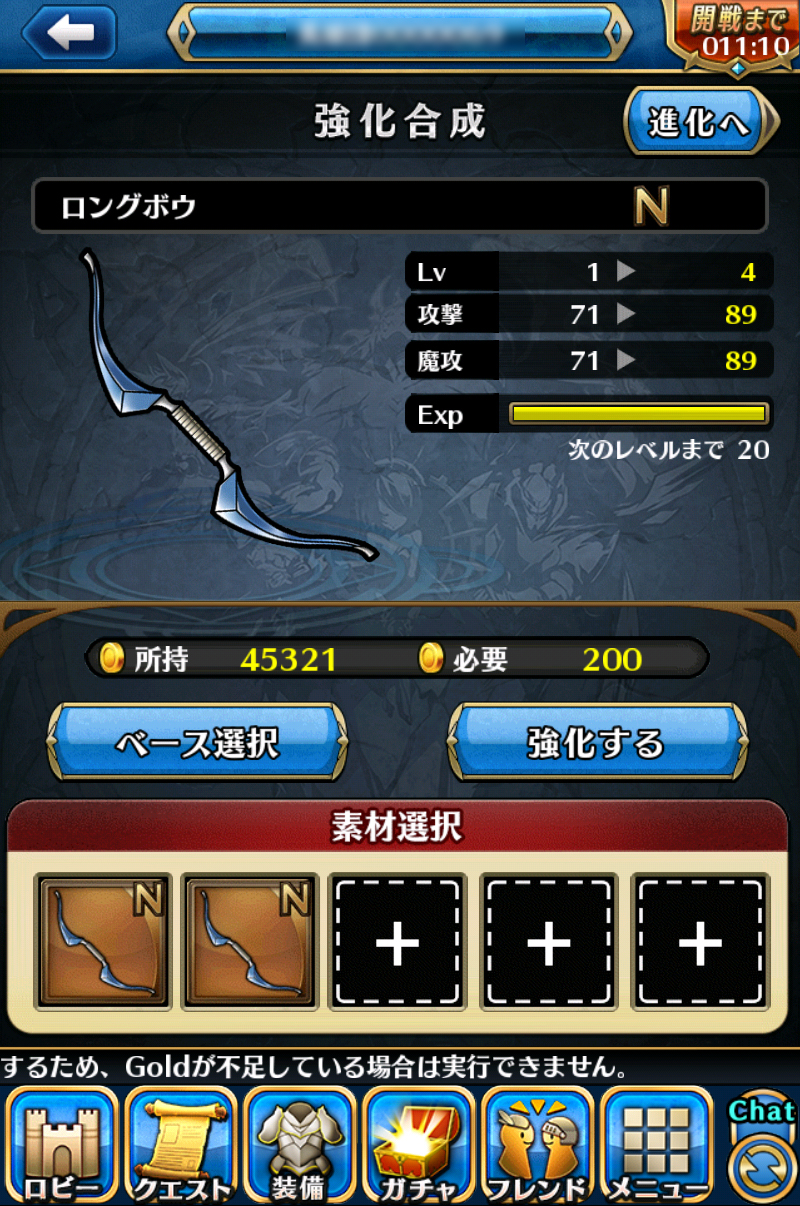800x1206 pixels.
Task: Add material to the fourth empty slot
Action: pyautogui.click(x=548, y=943)
